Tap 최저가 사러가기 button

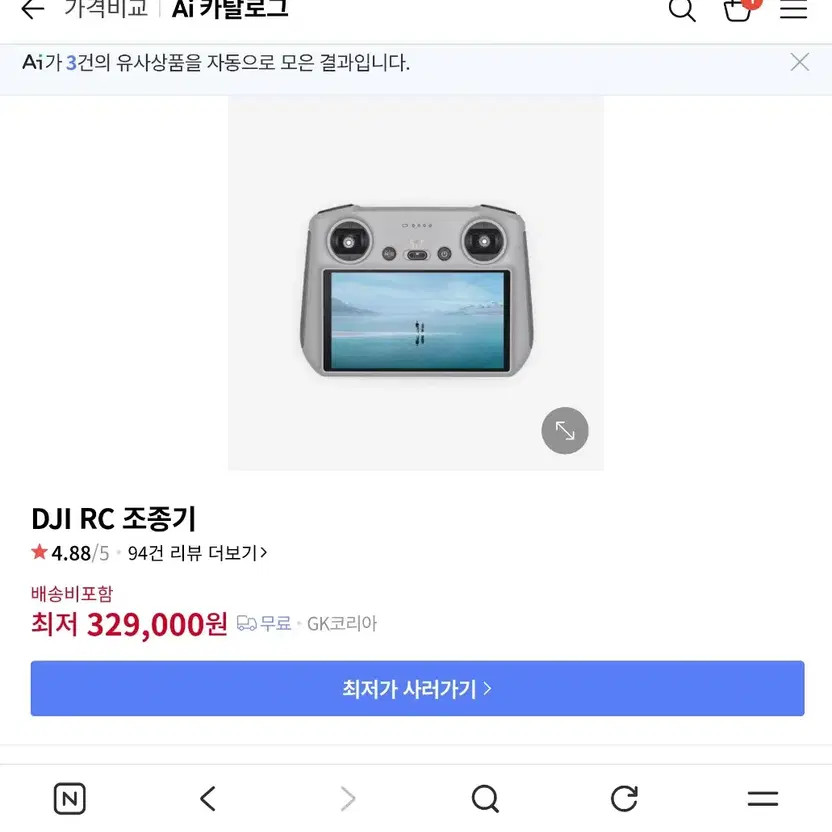(x=417, y=689)
